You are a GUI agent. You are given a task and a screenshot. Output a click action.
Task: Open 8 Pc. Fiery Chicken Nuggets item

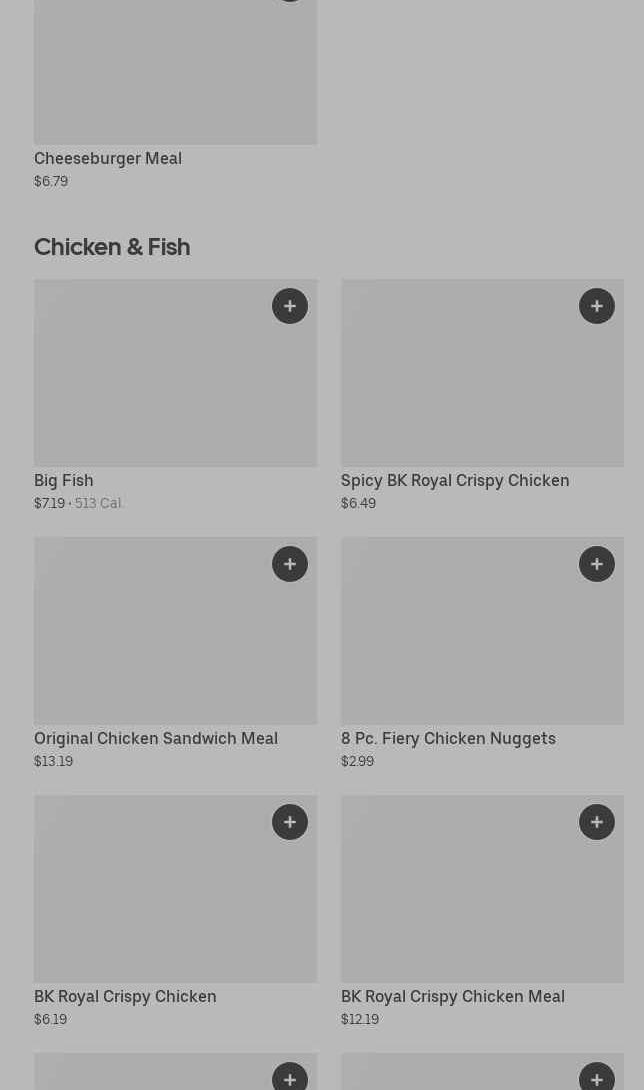(x=482, y=653)
